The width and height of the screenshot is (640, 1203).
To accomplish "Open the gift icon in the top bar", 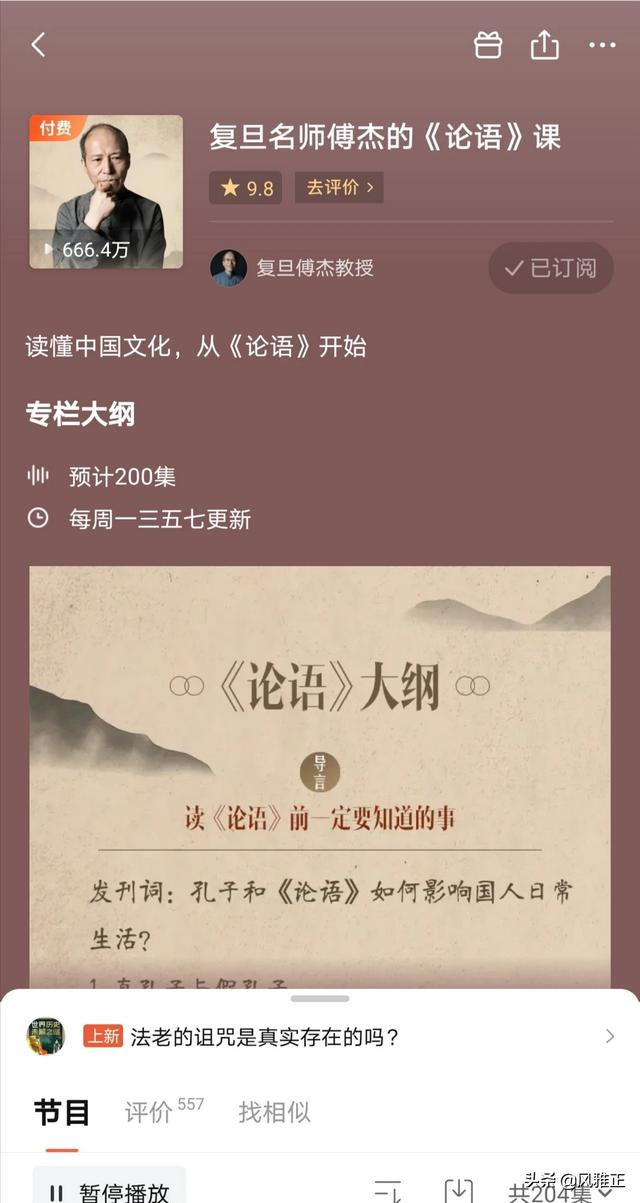I will click(488, 45).
